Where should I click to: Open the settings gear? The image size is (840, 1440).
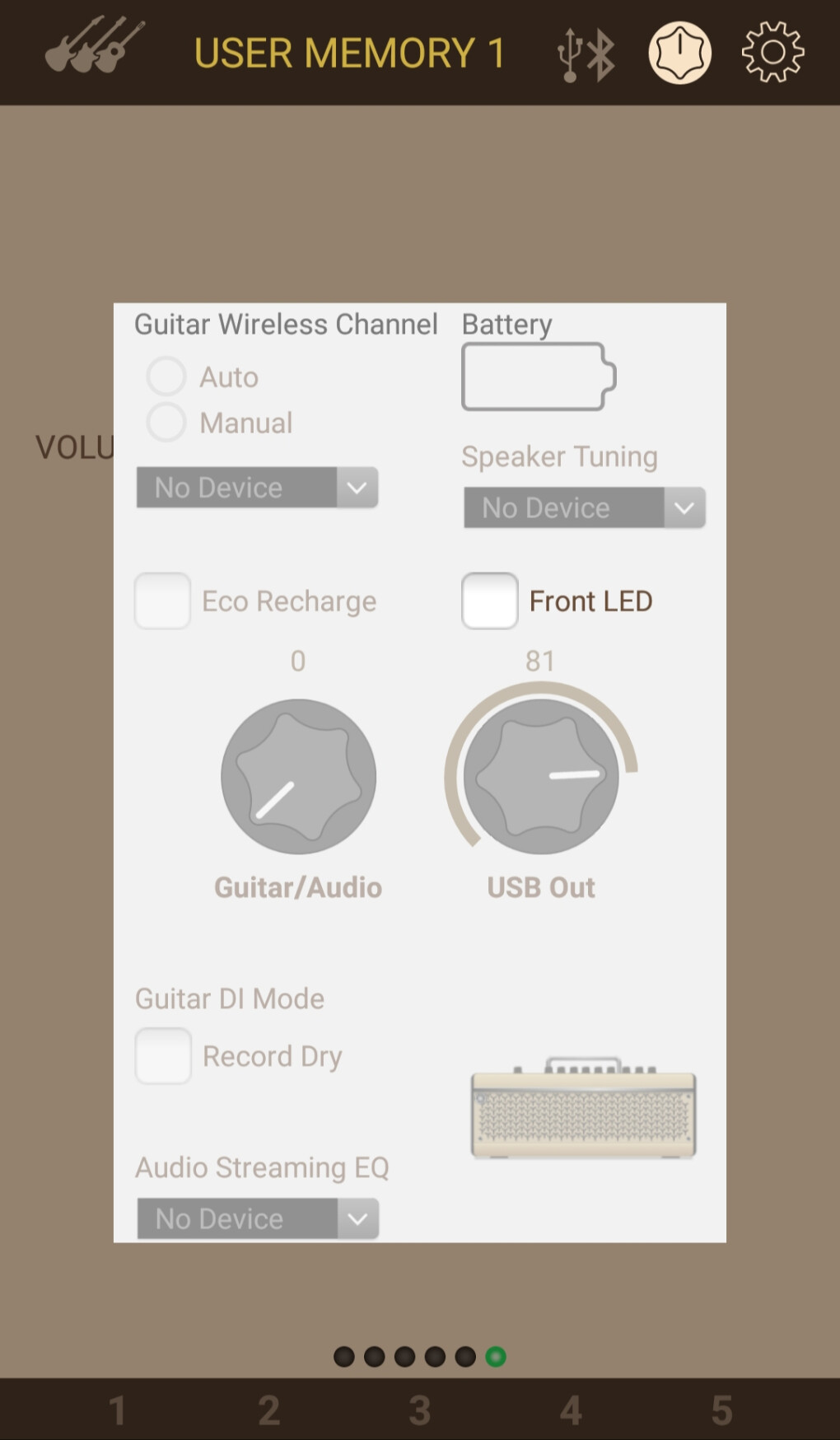pos(772,53)
